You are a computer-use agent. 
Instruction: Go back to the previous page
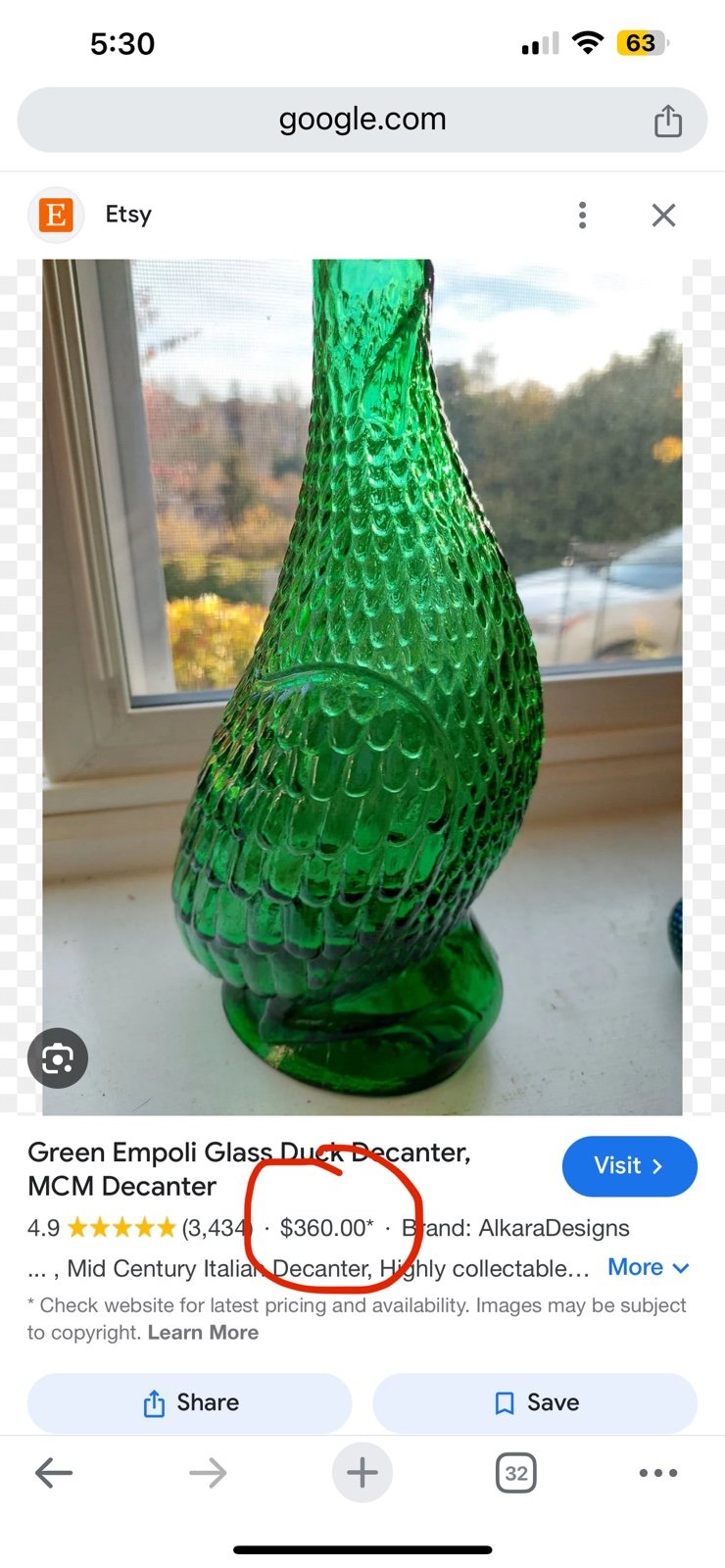tap(54, 1472)
